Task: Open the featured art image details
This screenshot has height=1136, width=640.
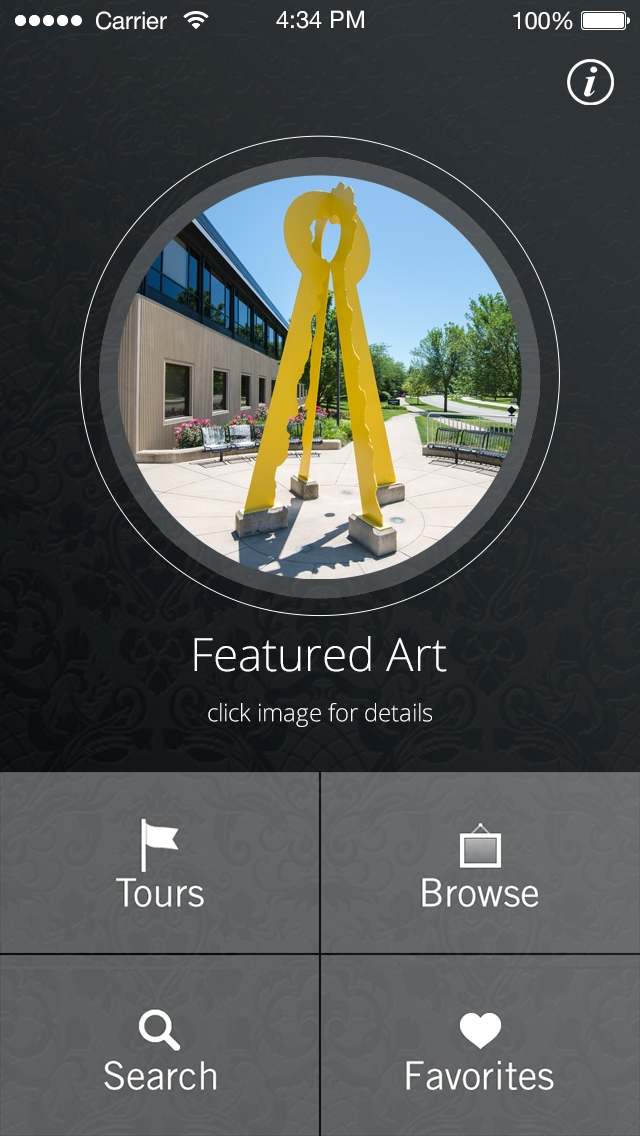Action: pyautogui.click(x=319, y=376)
